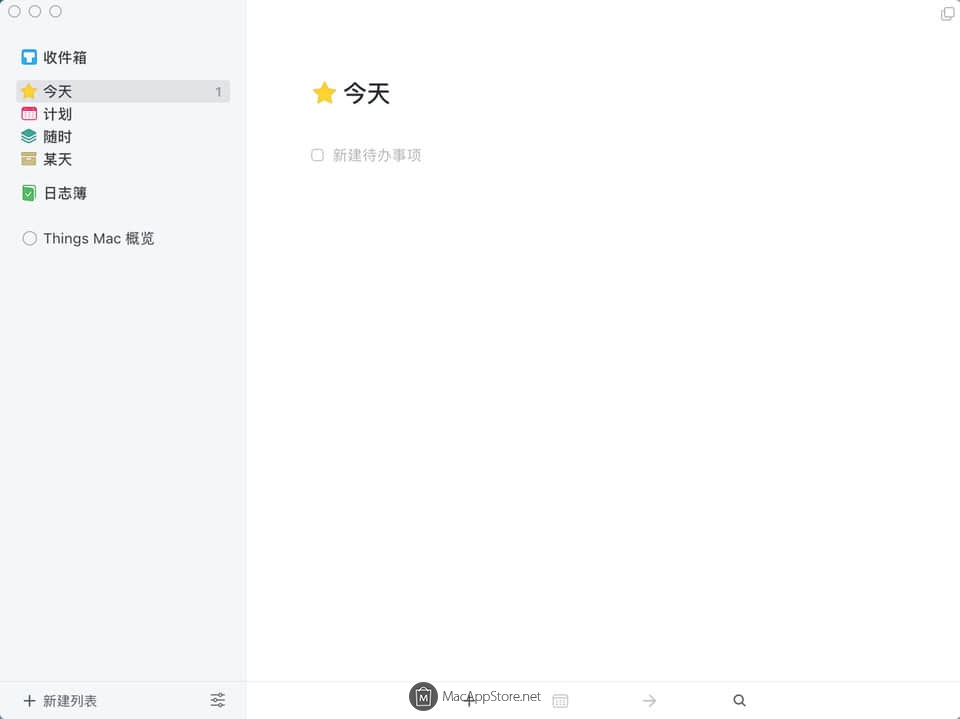Check the 新建待办事项 checkbox
Image resolution: width=960 pixels, height=719 pixels.
coord(317,155)
